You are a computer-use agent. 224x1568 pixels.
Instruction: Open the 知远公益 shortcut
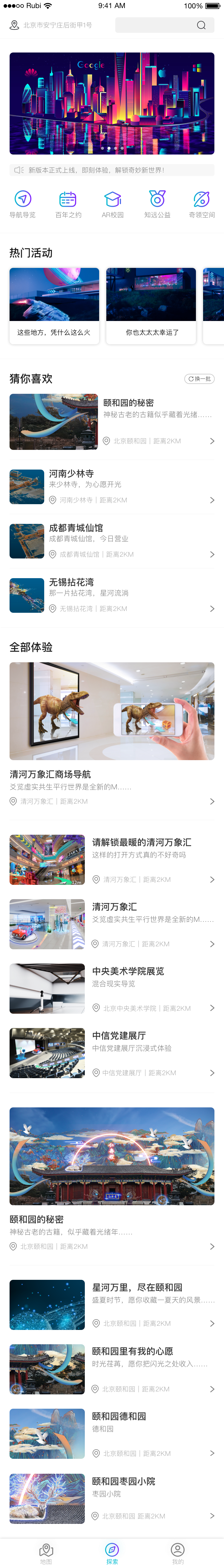(x=157, y=203)
